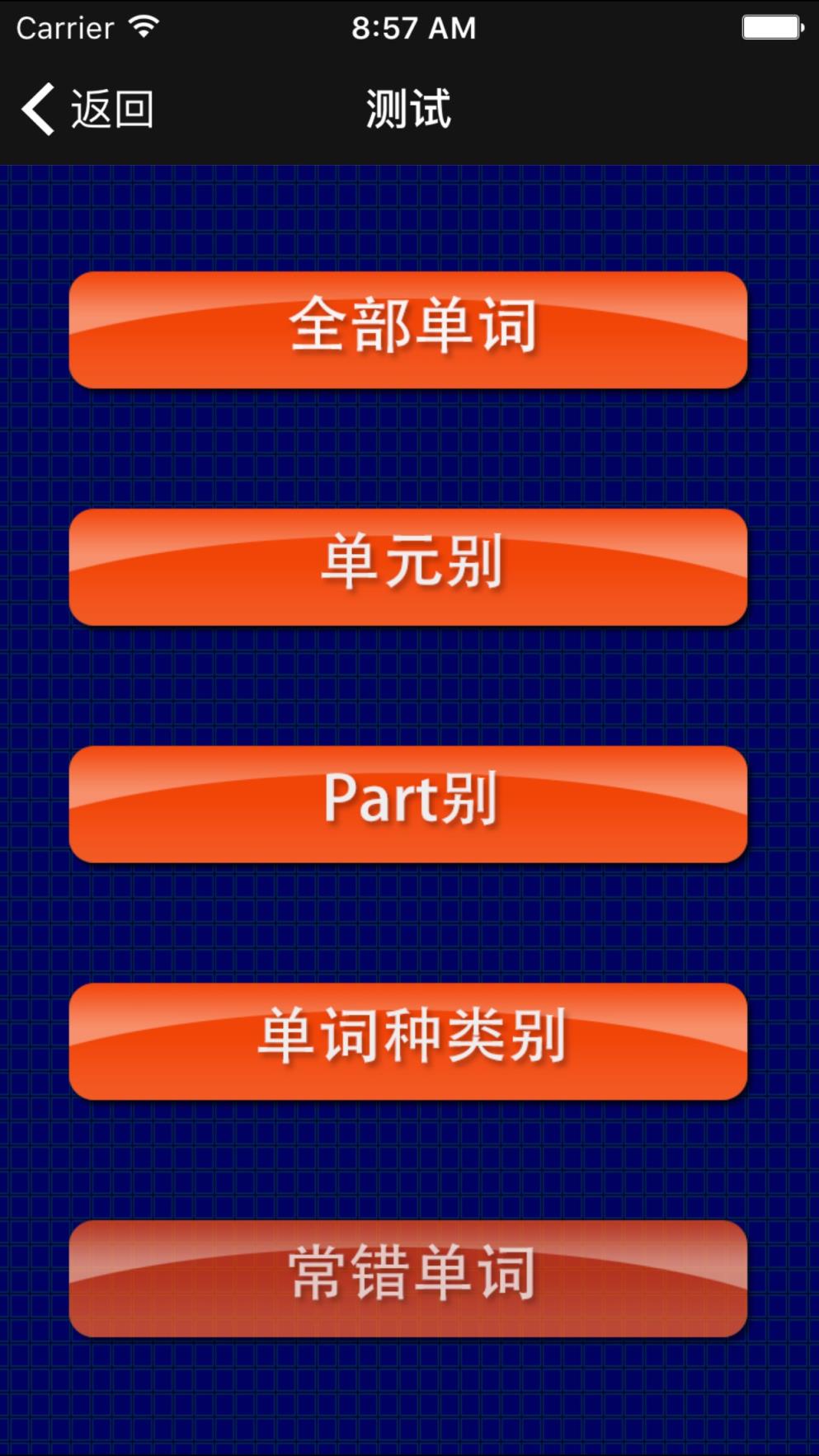Tap the Wi-Fi signal icon
Viewport: 819px width, 1456px height.
point(144,26)
